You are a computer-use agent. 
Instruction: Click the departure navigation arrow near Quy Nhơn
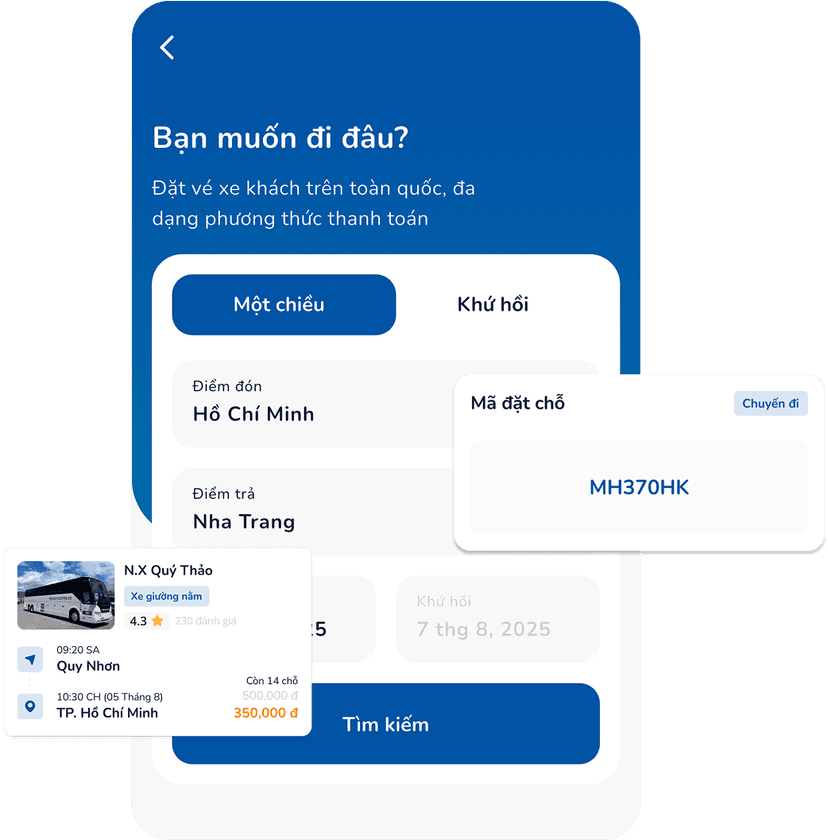click(30, 660)
